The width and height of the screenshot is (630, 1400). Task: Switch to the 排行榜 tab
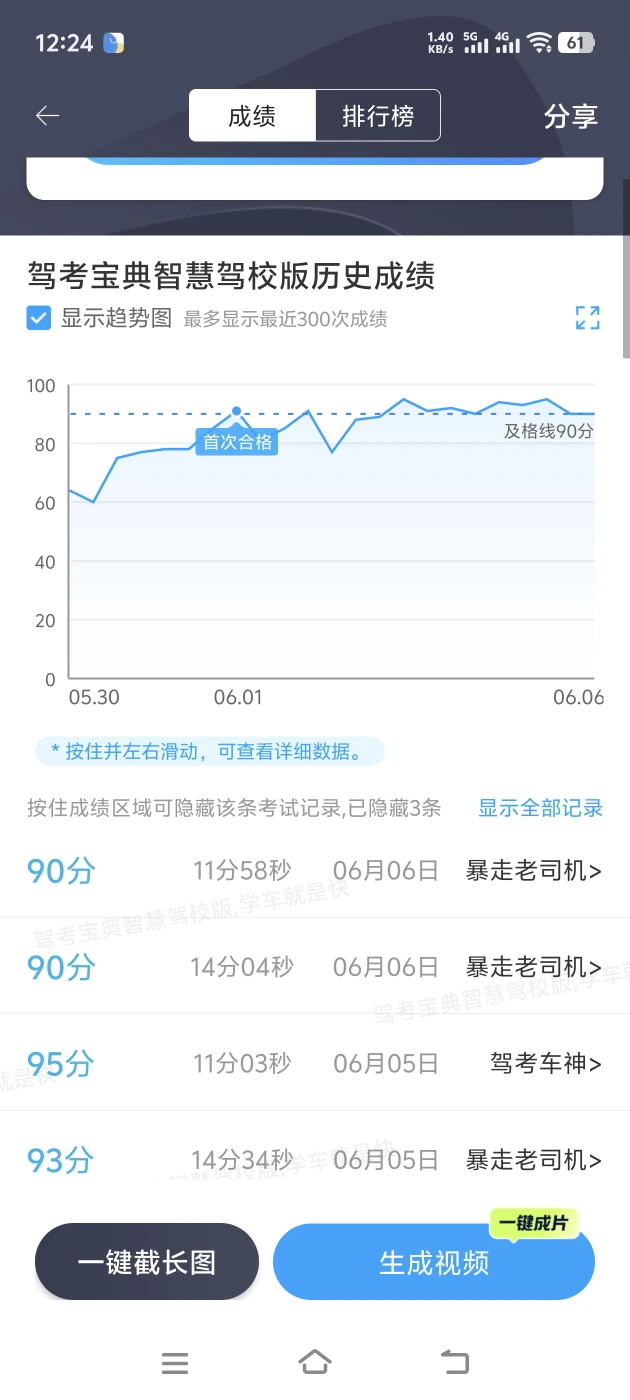[x=378, y=116]
